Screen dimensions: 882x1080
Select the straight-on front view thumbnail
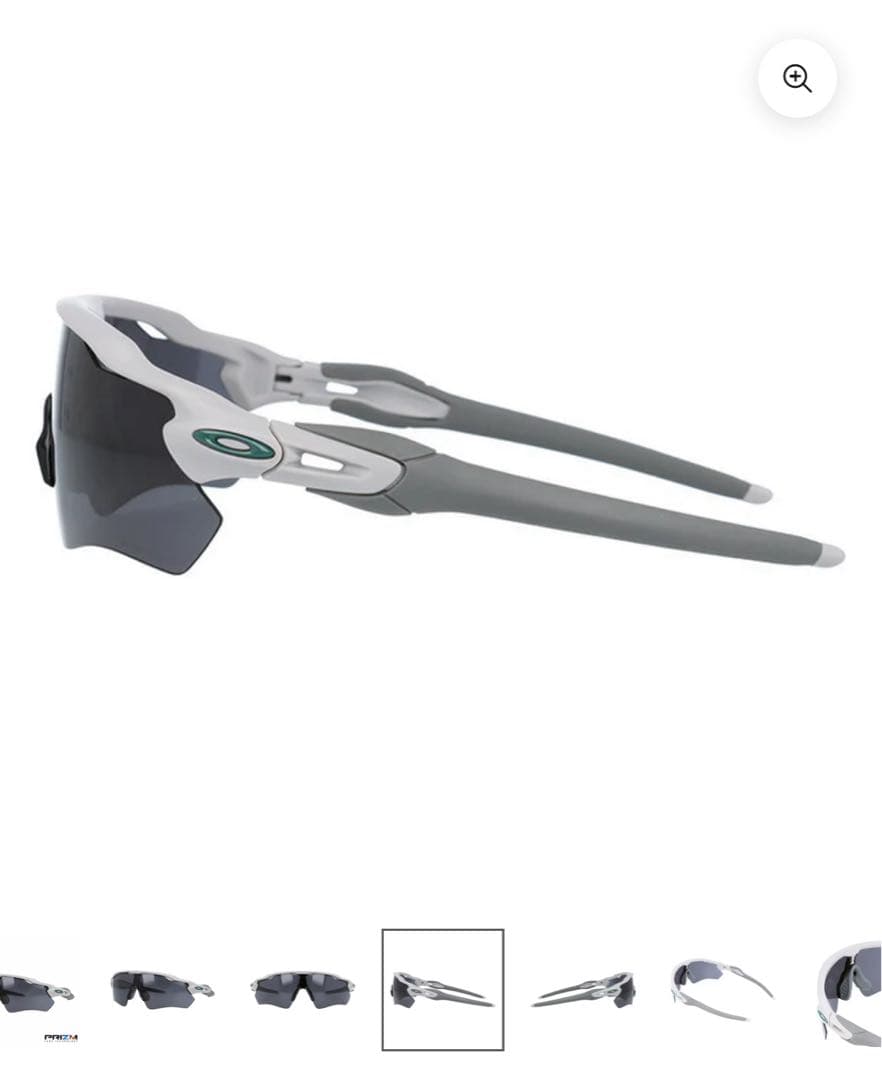pyautogui.click(x=302, y=989)
